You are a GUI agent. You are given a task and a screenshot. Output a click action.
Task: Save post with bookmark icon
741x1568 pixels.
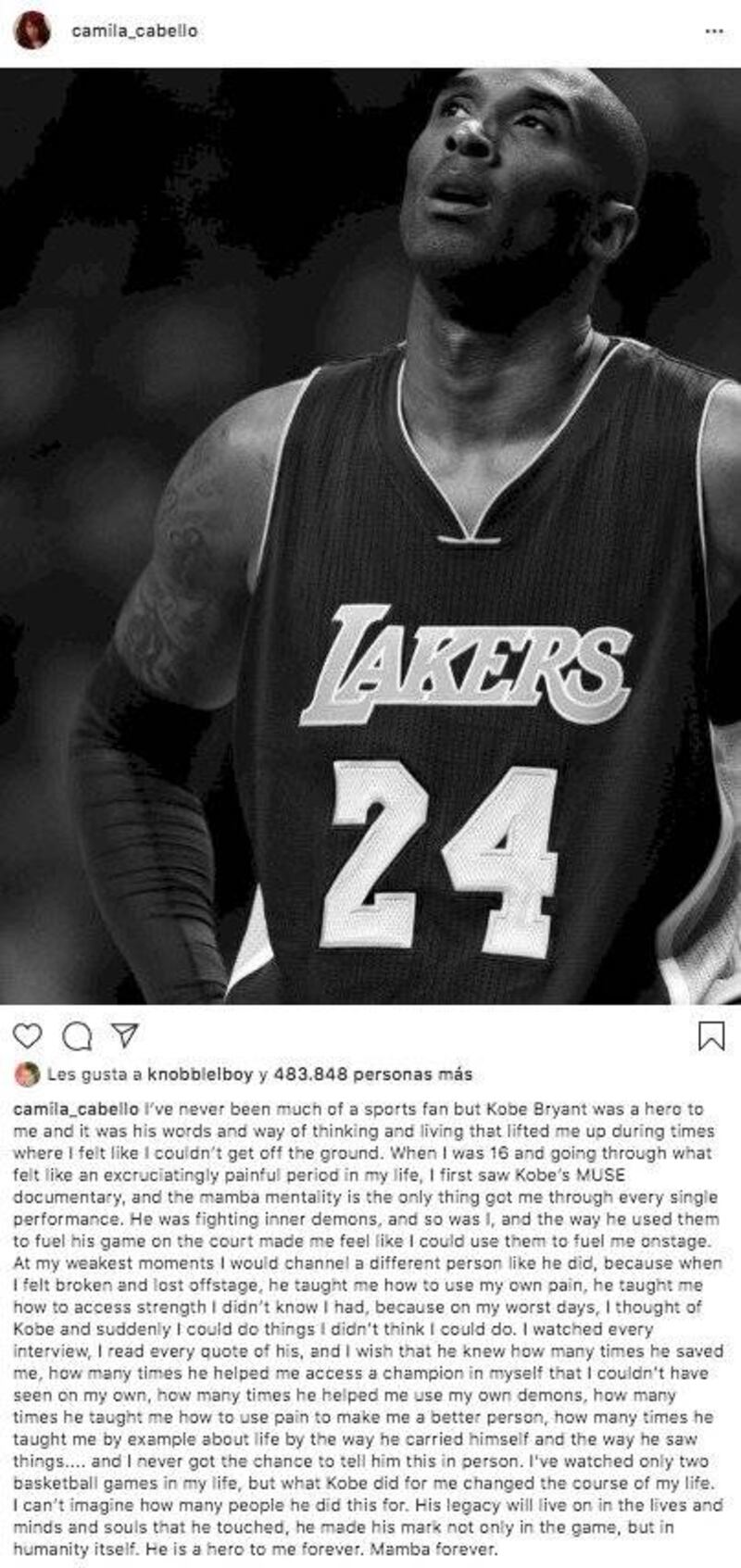[x=711, y=1035]
